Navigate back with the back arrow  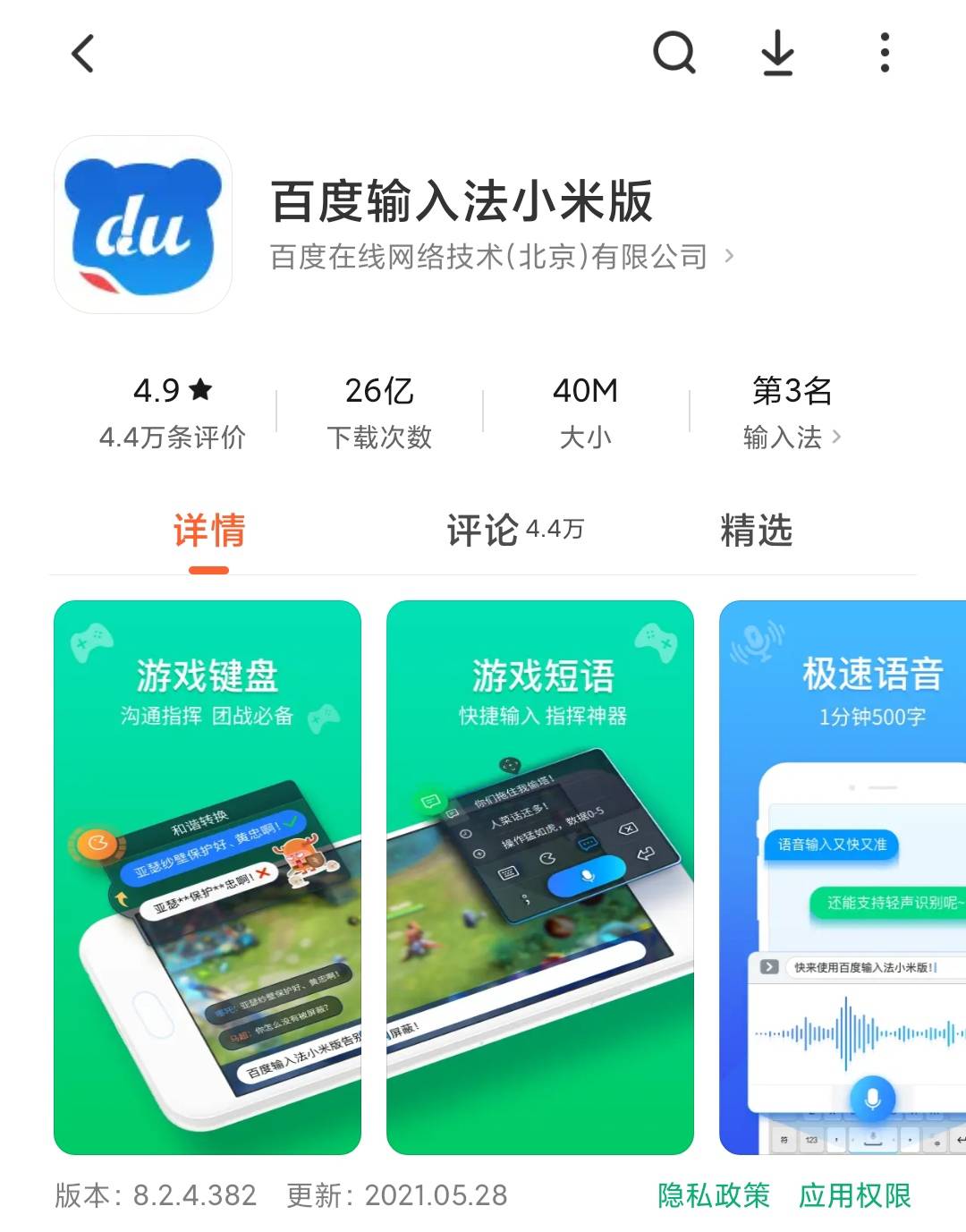click(84, 52)
